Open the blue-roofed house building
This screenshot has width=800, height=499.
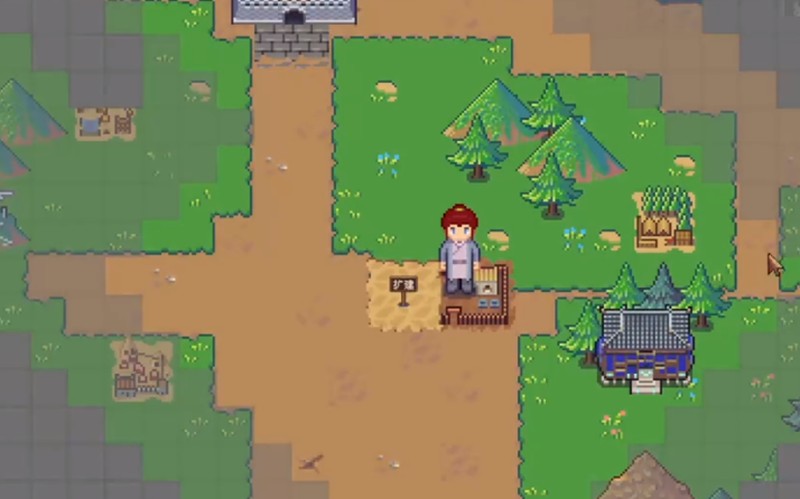(x=646, y=348)
